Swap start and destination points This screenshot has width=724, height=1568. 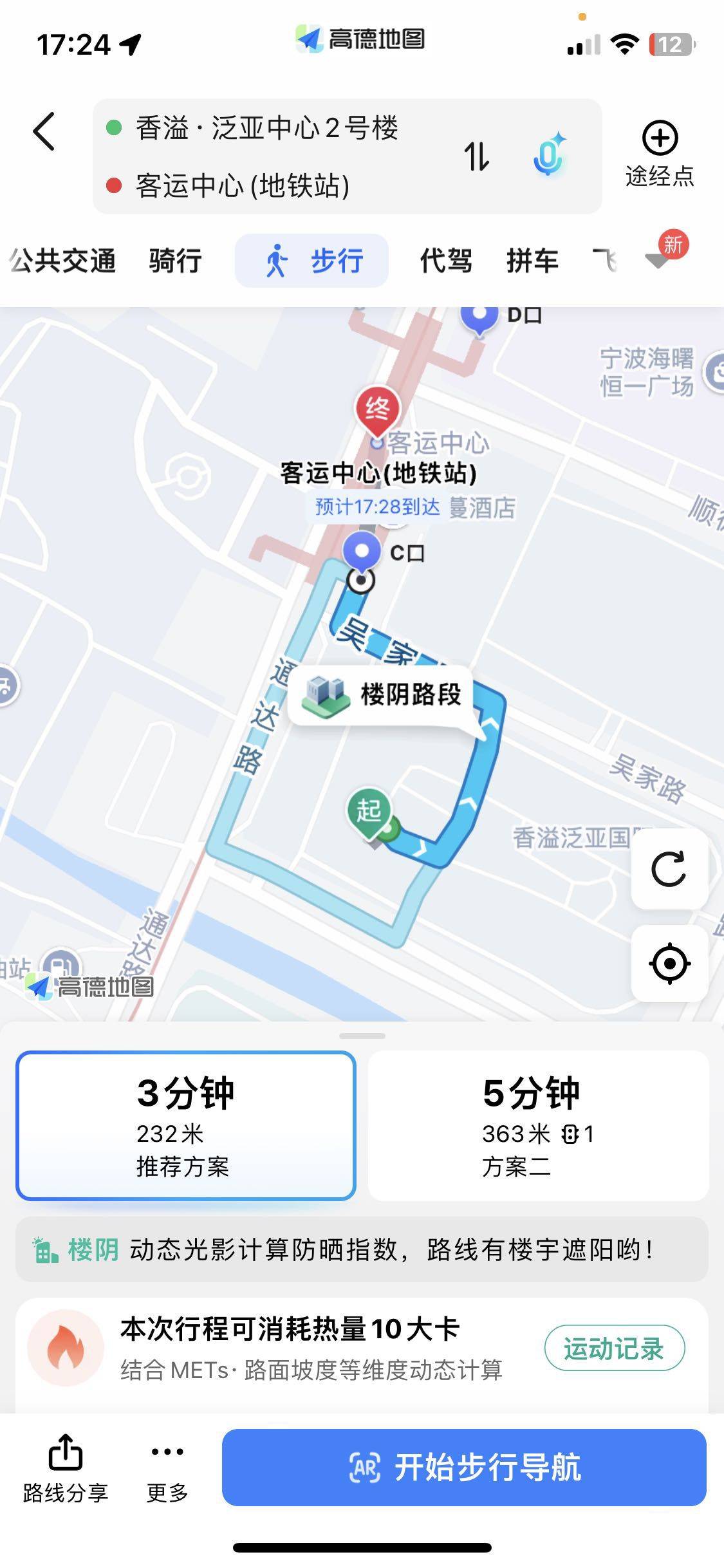click(x=477, y=156)
